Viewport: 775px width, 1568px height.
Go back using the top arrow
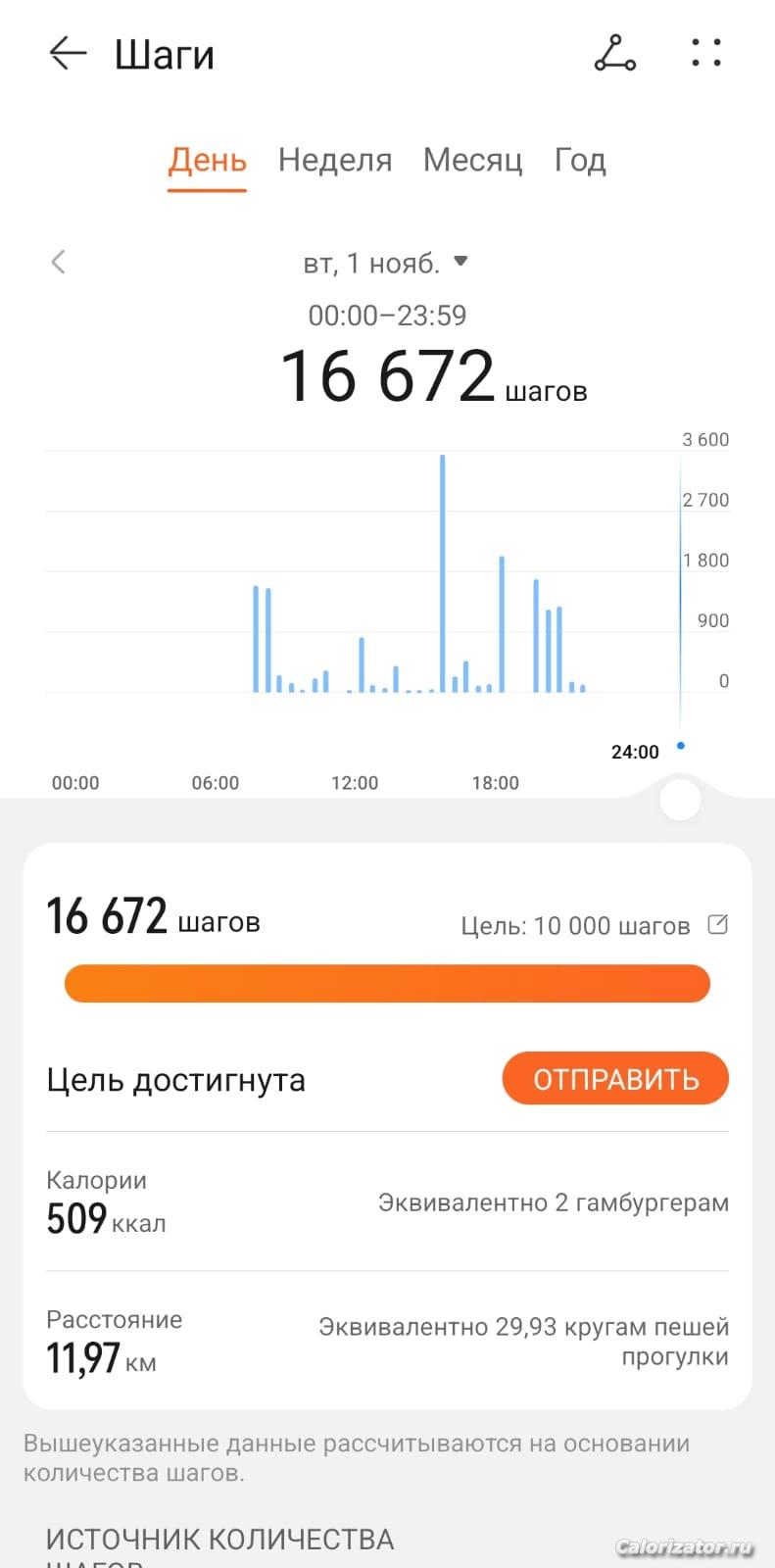(68, 53)
